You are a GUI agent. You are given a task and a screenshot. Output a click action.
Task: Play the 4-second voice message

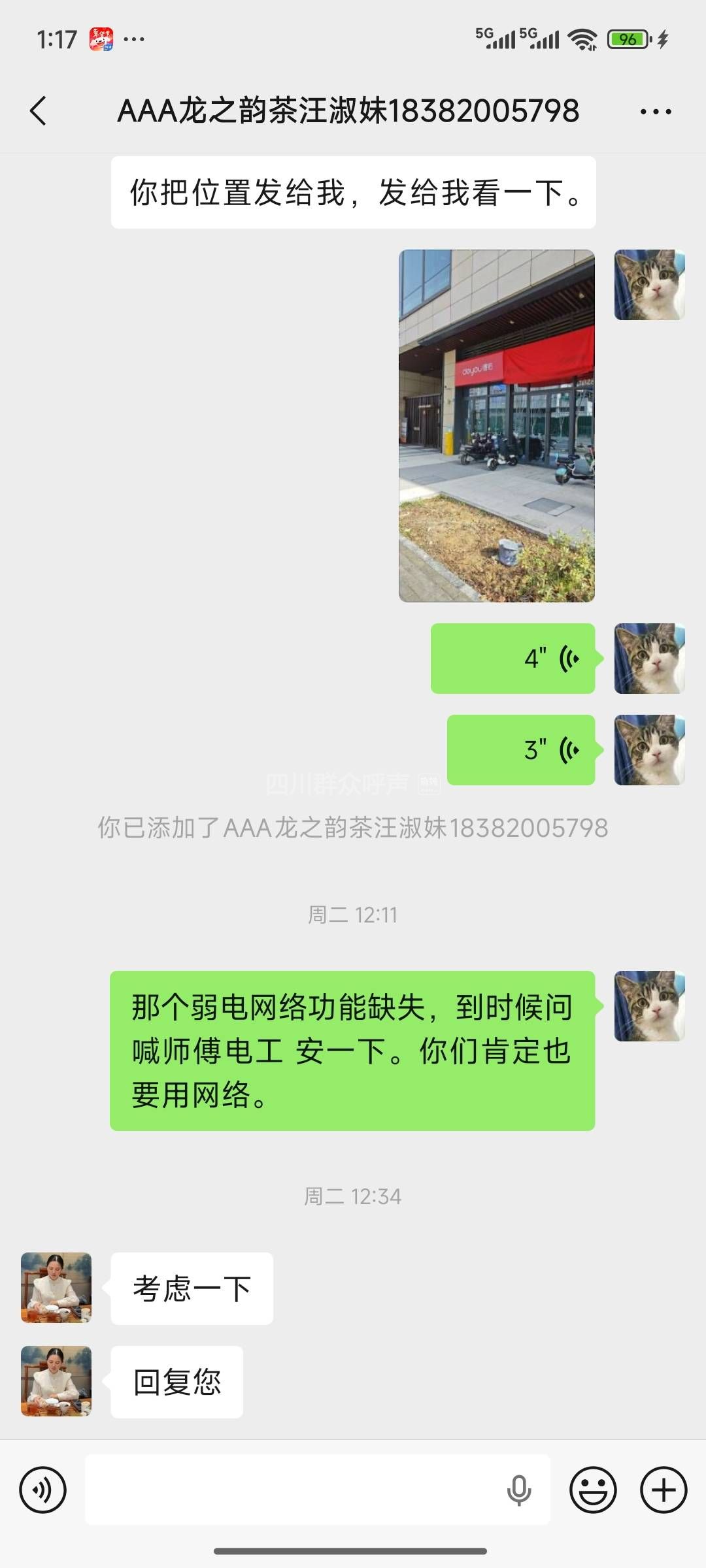[x=513, y=659]
